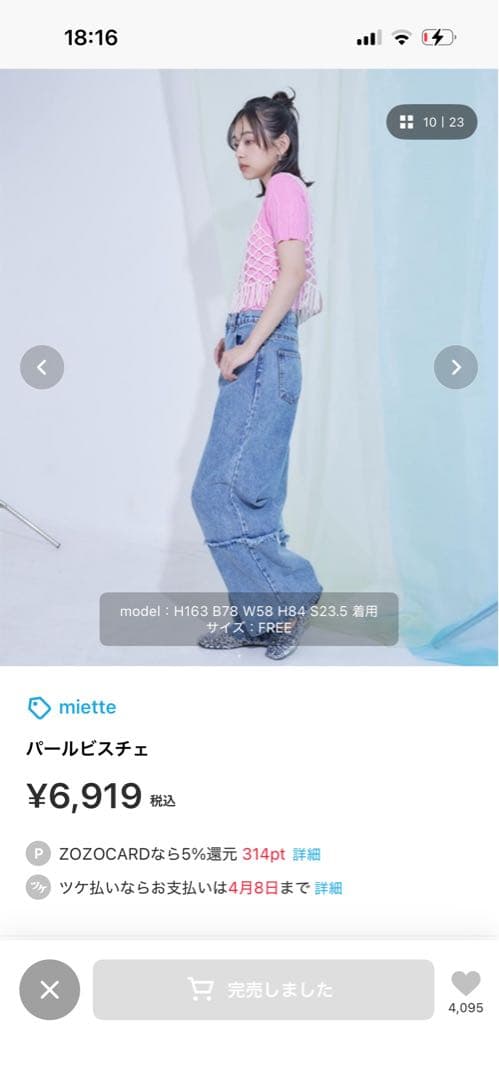
Task: Tap the 完売しました cart button
Action: 263,990
